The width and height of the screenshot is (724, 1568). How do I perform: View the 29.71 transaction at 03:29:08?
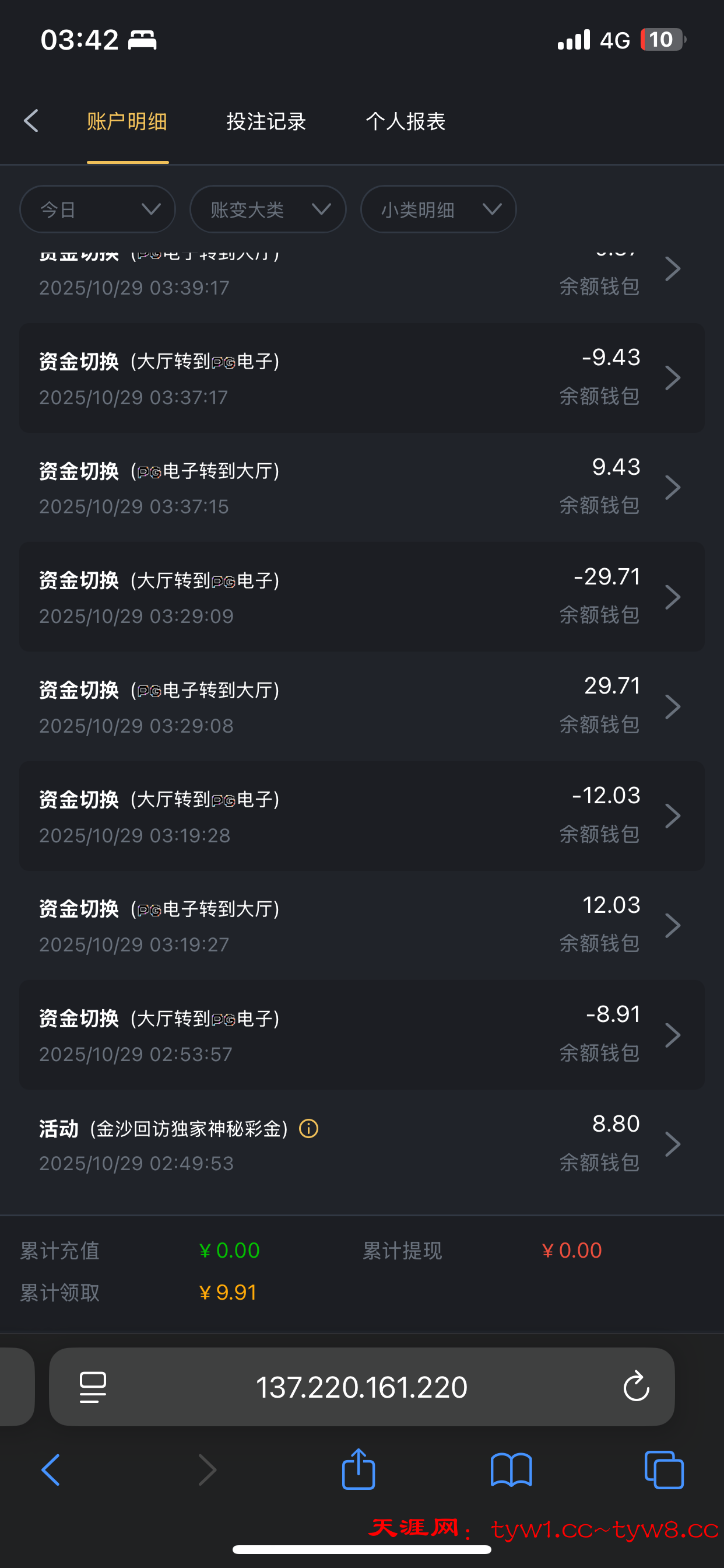pos(361,706)
